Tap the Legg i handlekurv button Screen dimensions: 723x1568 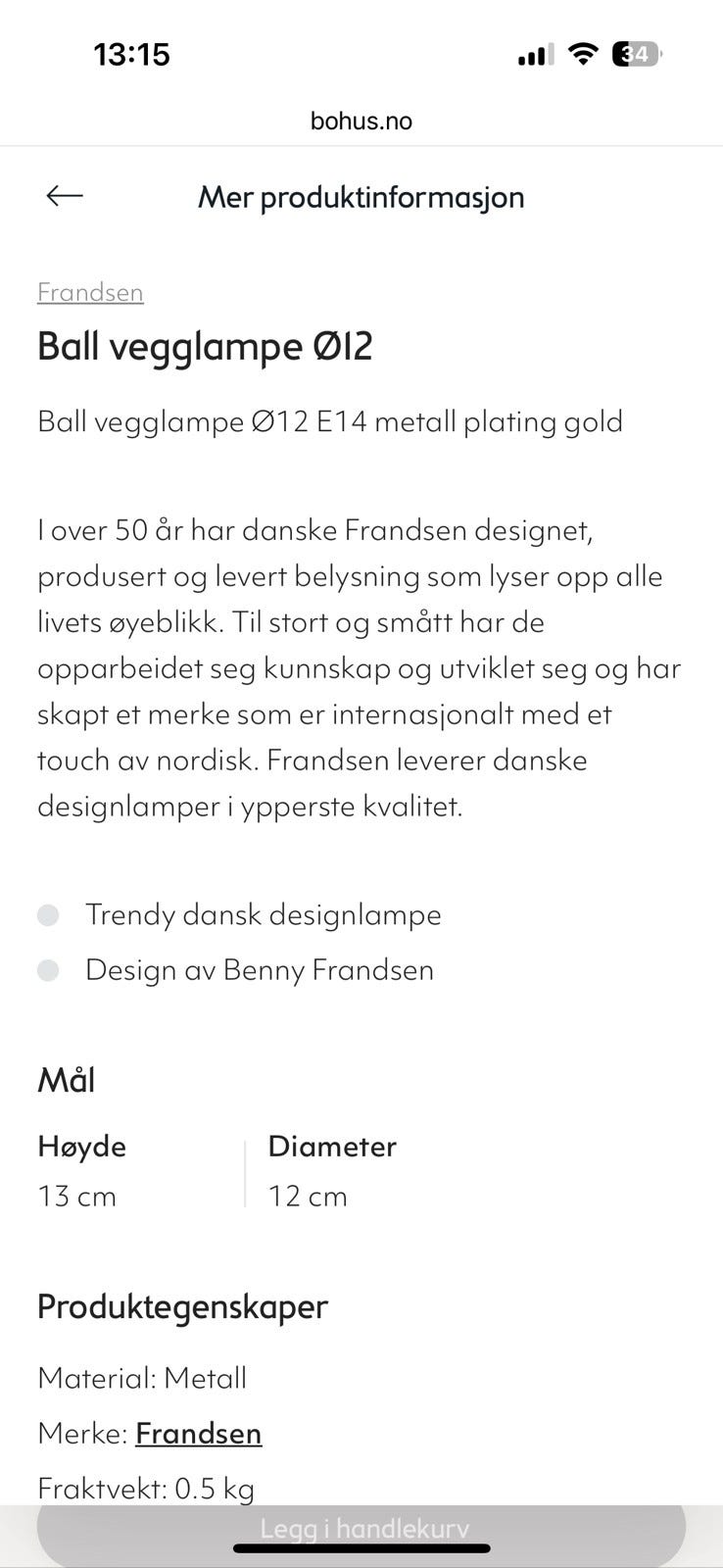[361, 1527]
